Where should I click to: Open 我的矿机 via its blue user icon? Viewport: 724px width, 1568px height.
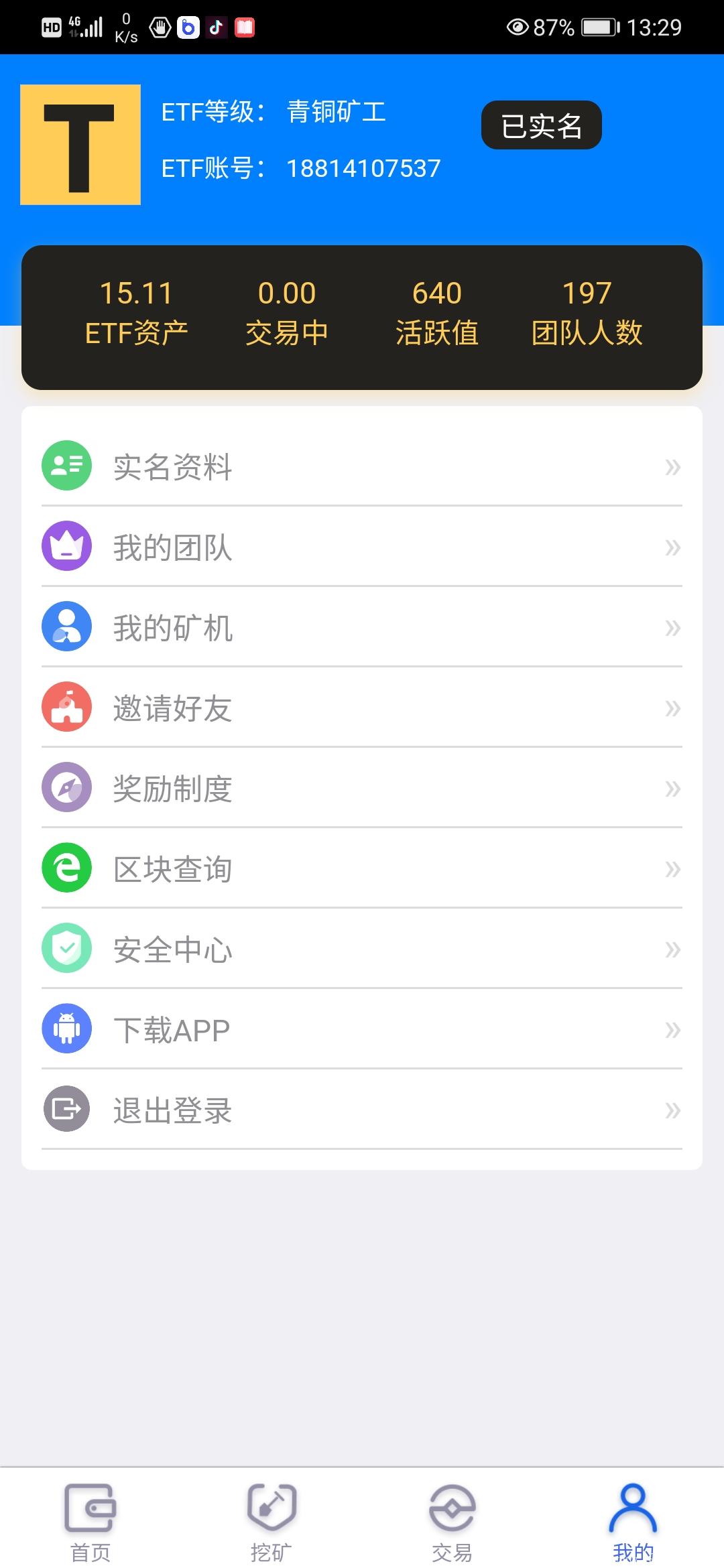[x=66, y=627]
